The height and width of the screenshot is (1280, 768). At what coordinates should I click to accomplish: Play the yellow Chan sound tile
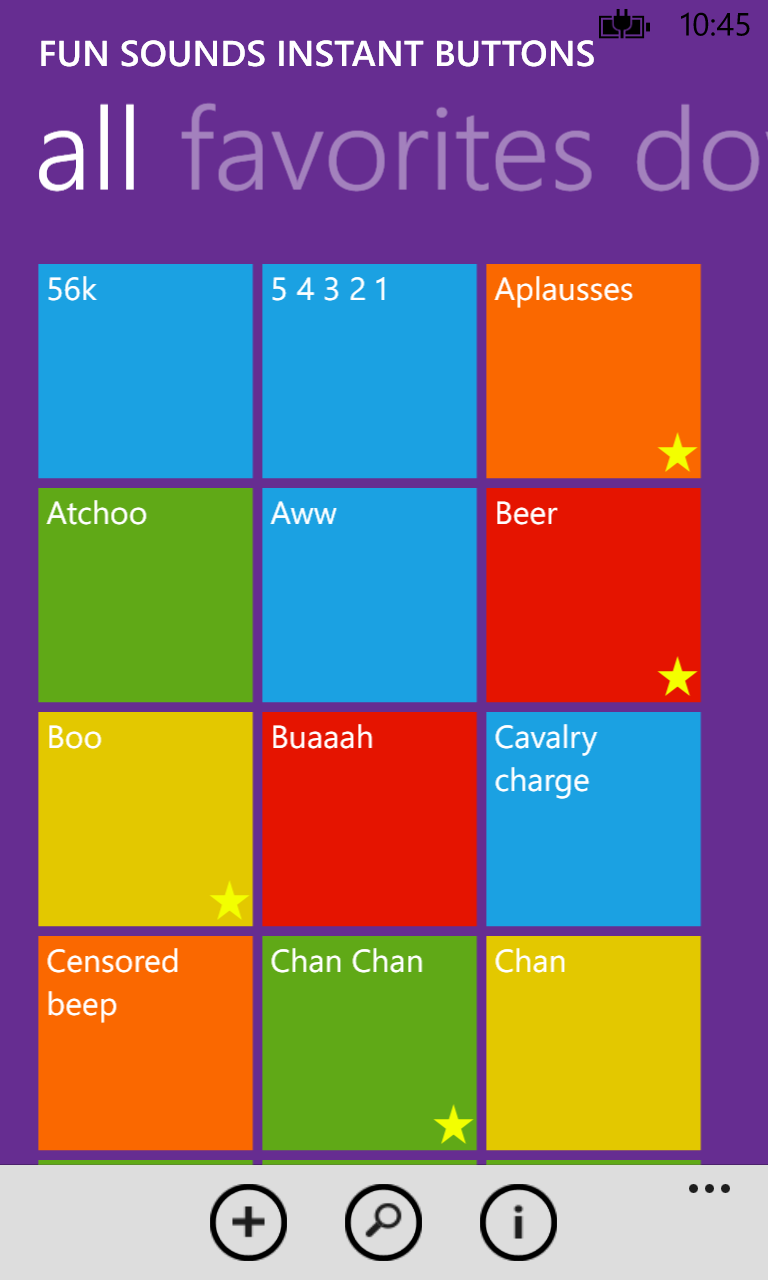pos(593,1043)
